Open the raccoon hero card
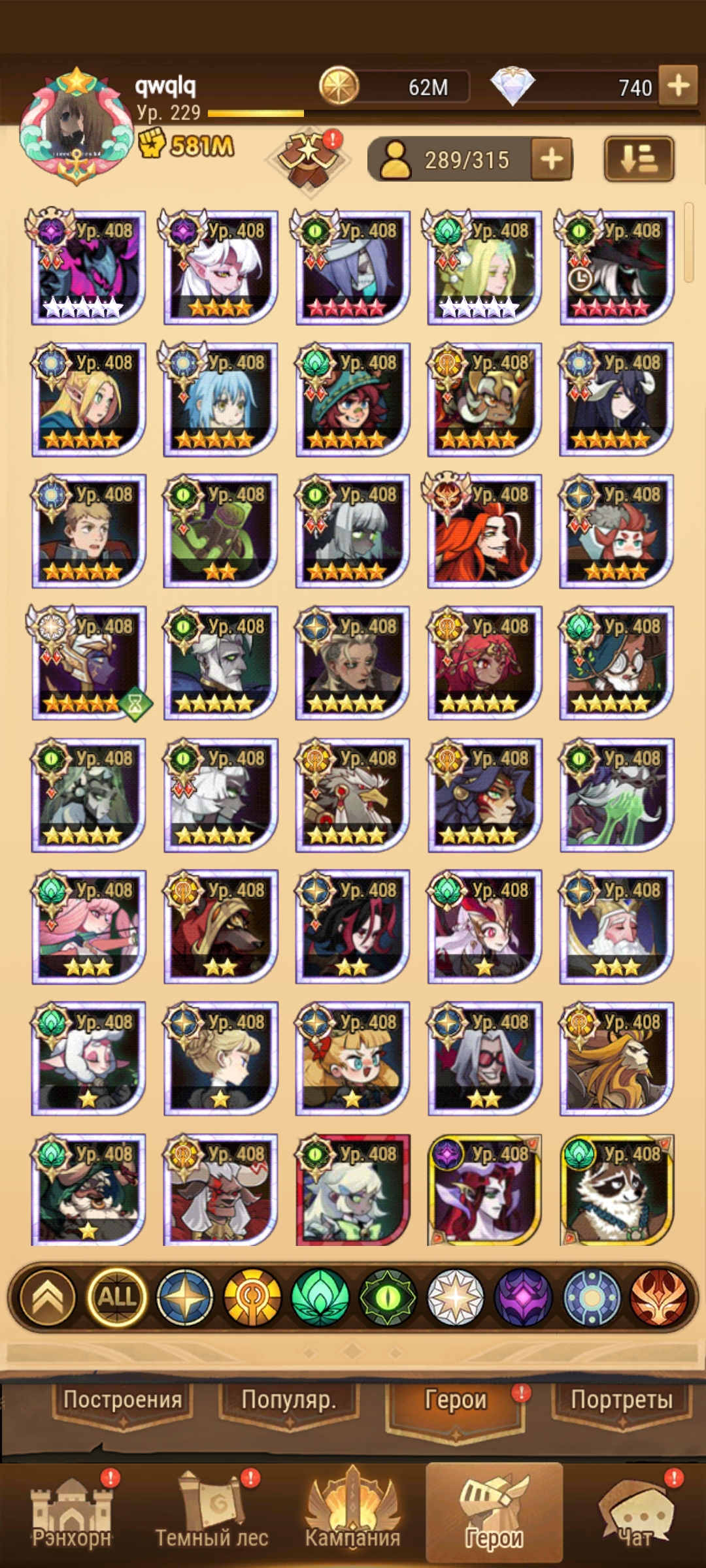706x1568 pixels. (616, 1190)
